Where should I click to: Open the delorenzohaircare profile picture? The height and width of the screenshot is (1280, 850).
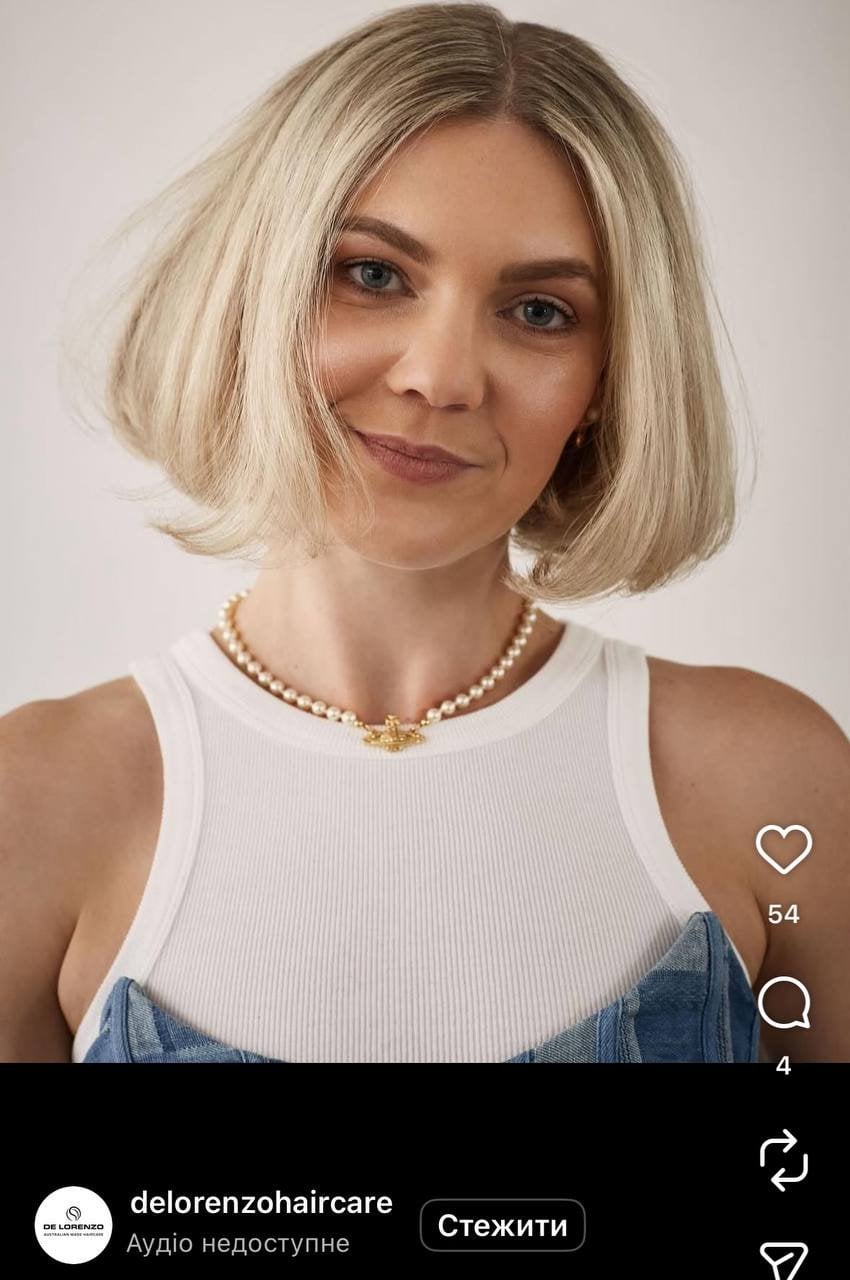[x=73, y=1225]
